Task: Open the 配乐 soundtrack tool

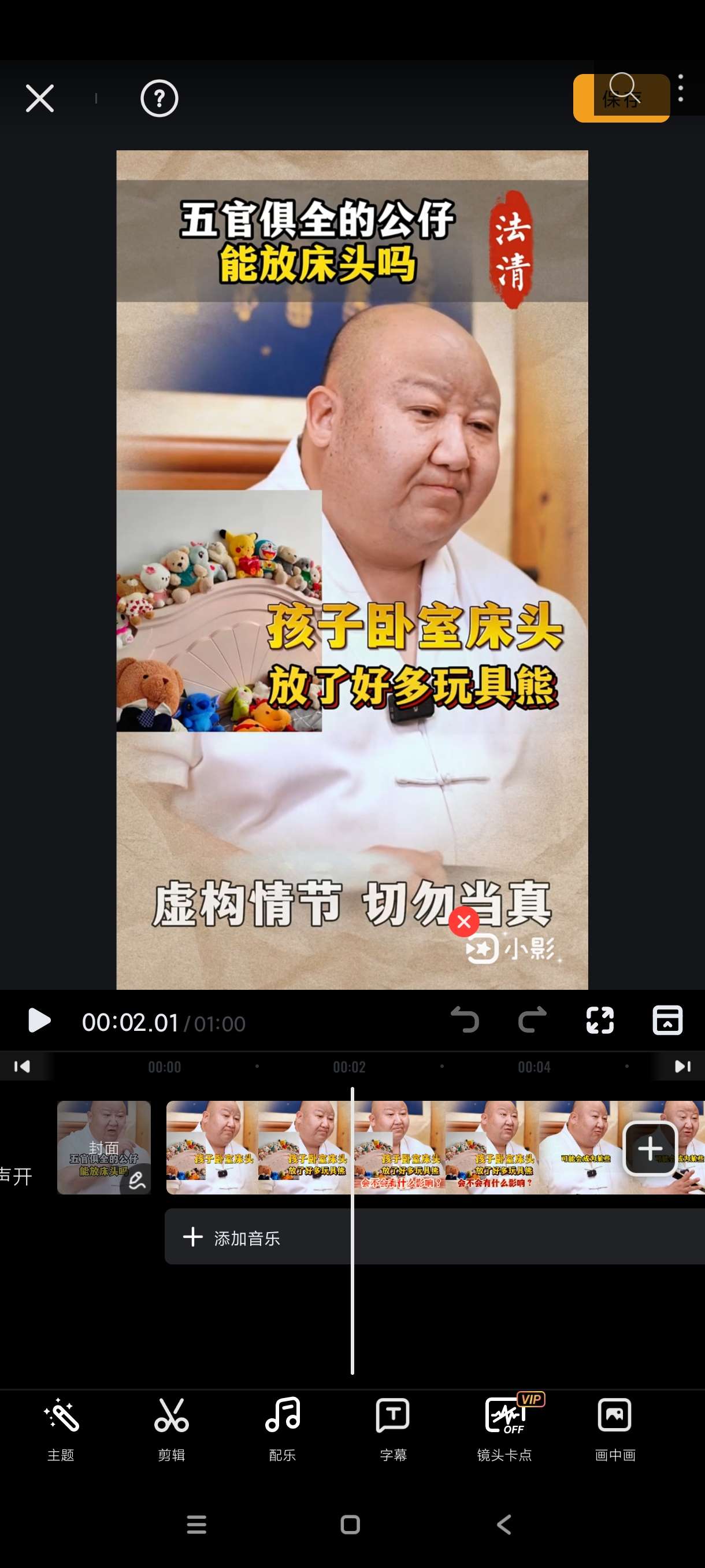Action: pos(282,1428)
